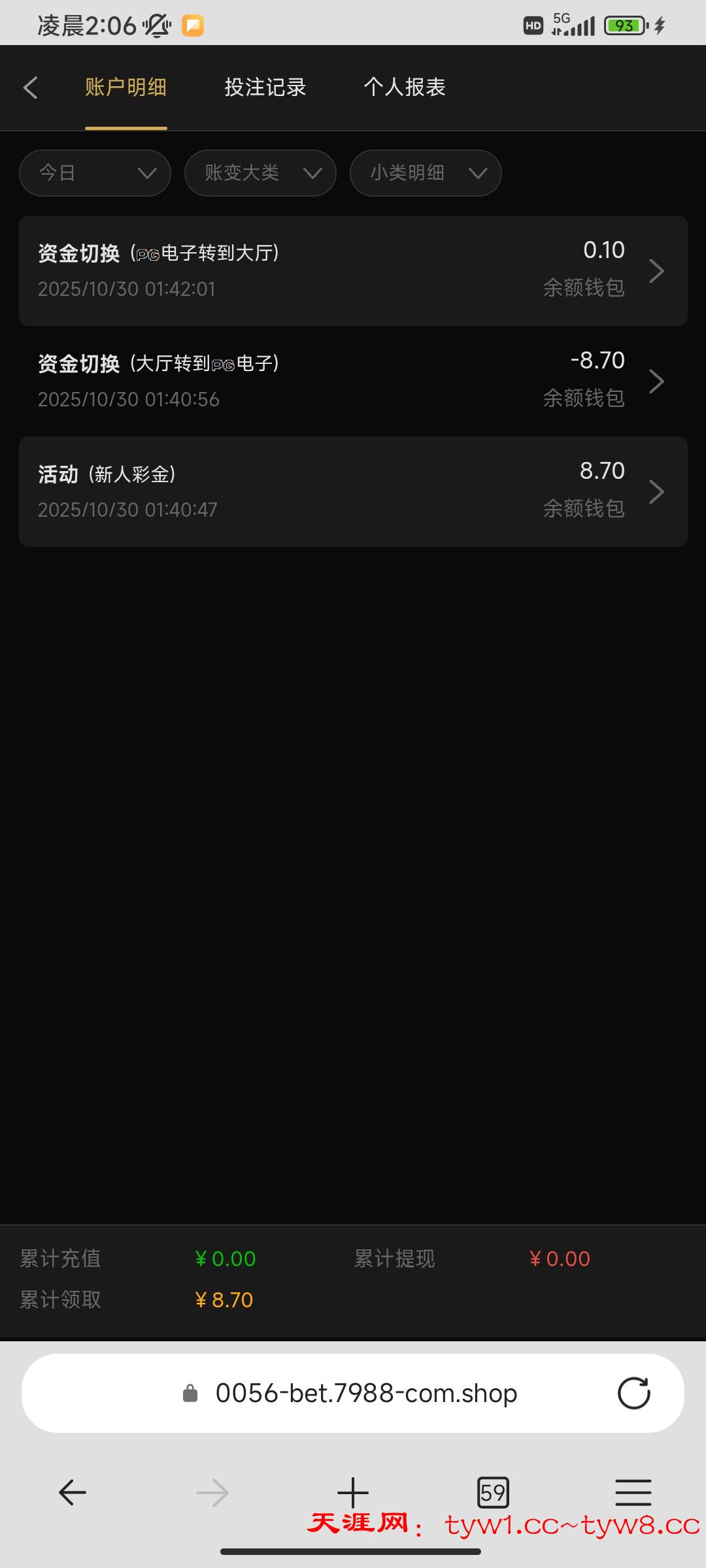Select the 账户明细 tab

126,88
